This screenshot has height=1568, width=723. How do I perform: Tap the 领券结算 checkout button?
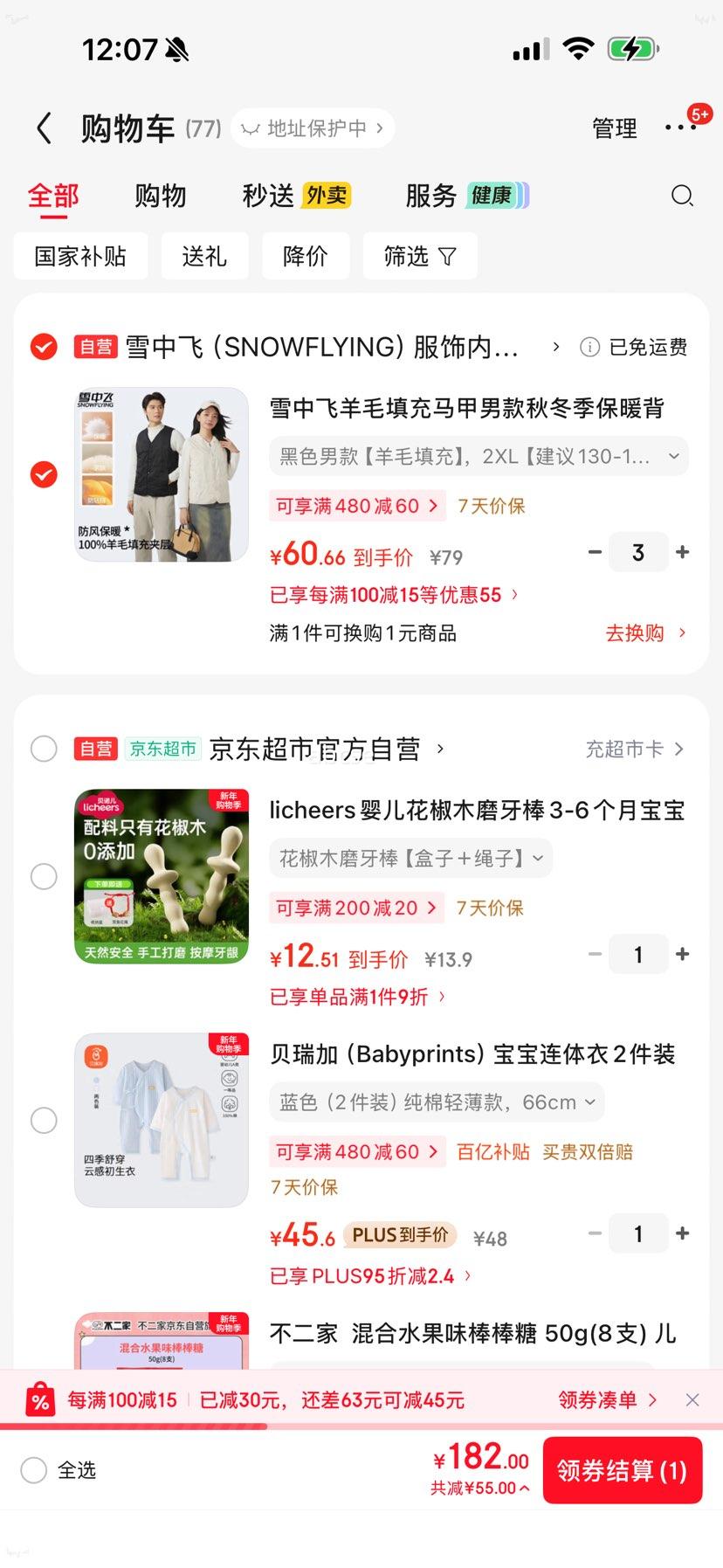(622, 1470)
